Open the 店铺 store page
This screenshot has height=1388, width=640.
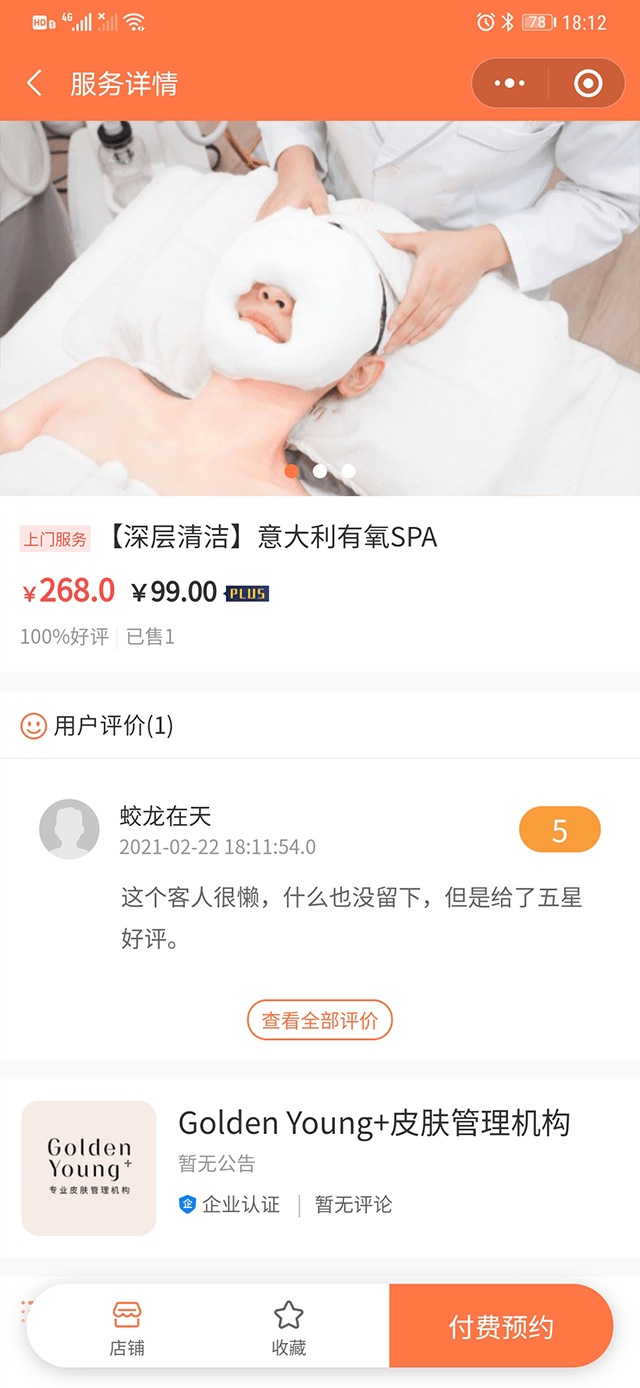tap(127, 1327)
